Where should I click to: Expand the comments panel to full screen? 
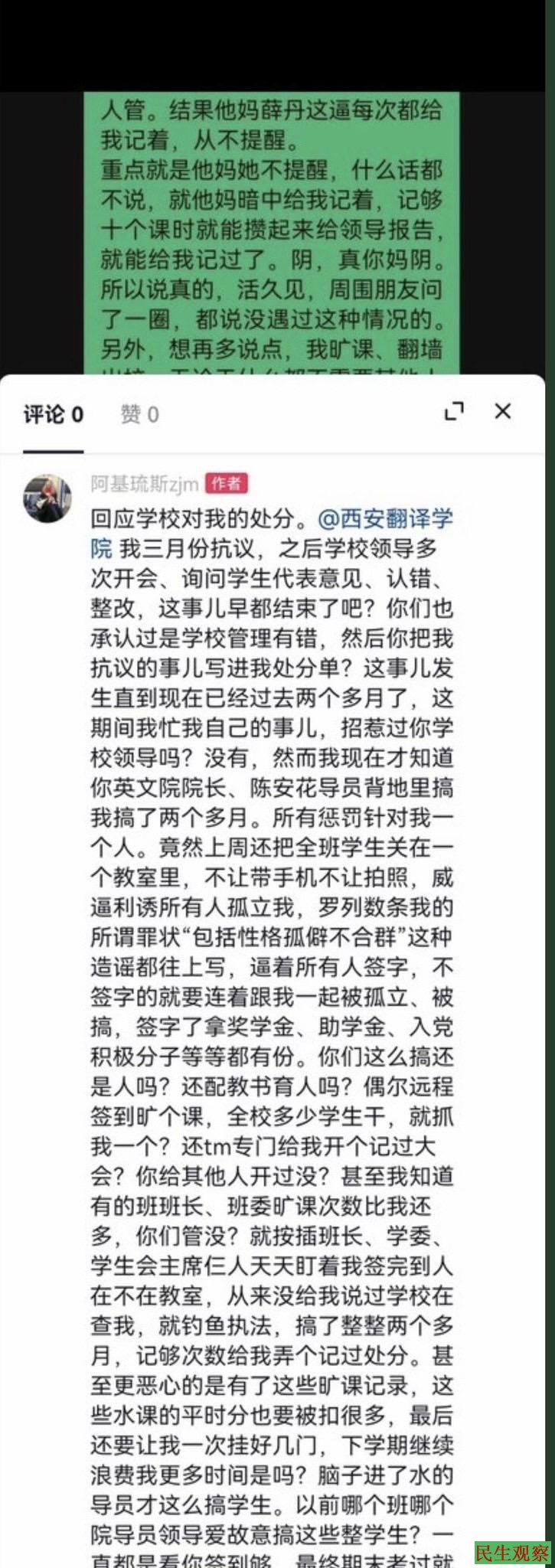point(454,411)
